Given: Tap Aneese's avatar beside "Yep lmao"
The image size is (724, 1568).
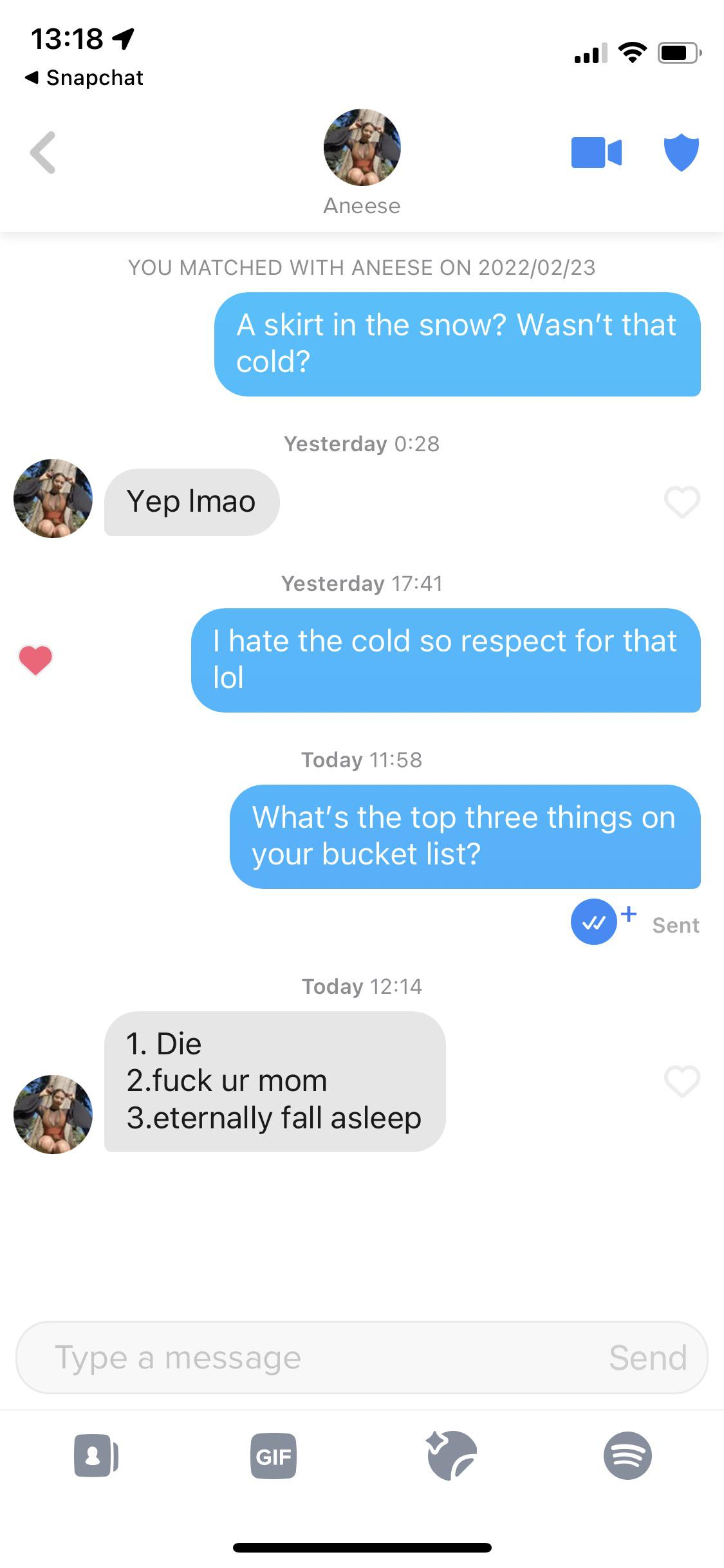Looking at the screenshot, I should click(53, 499).
